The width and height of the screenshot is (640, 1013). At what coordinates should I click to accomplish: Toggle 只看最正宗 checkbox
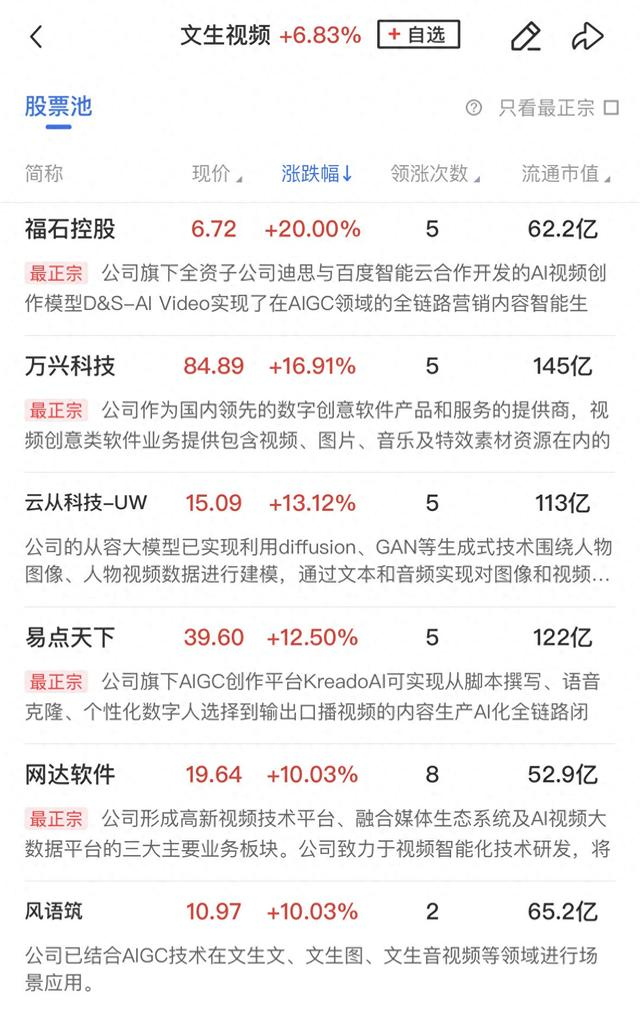coord(610,108)
